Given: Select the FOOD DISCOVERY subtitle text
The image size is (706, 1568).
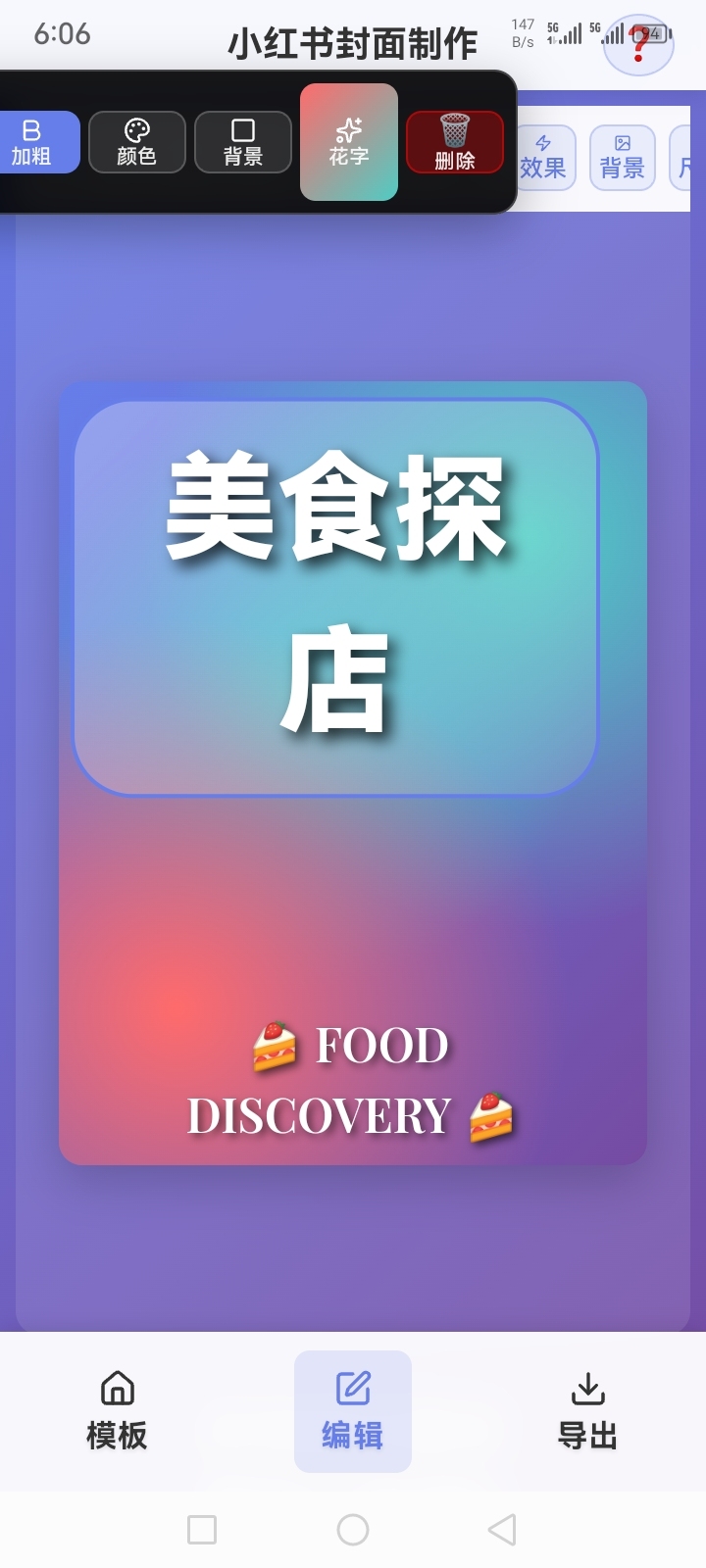Looking at the screenshot, I should coord(351,1081).
